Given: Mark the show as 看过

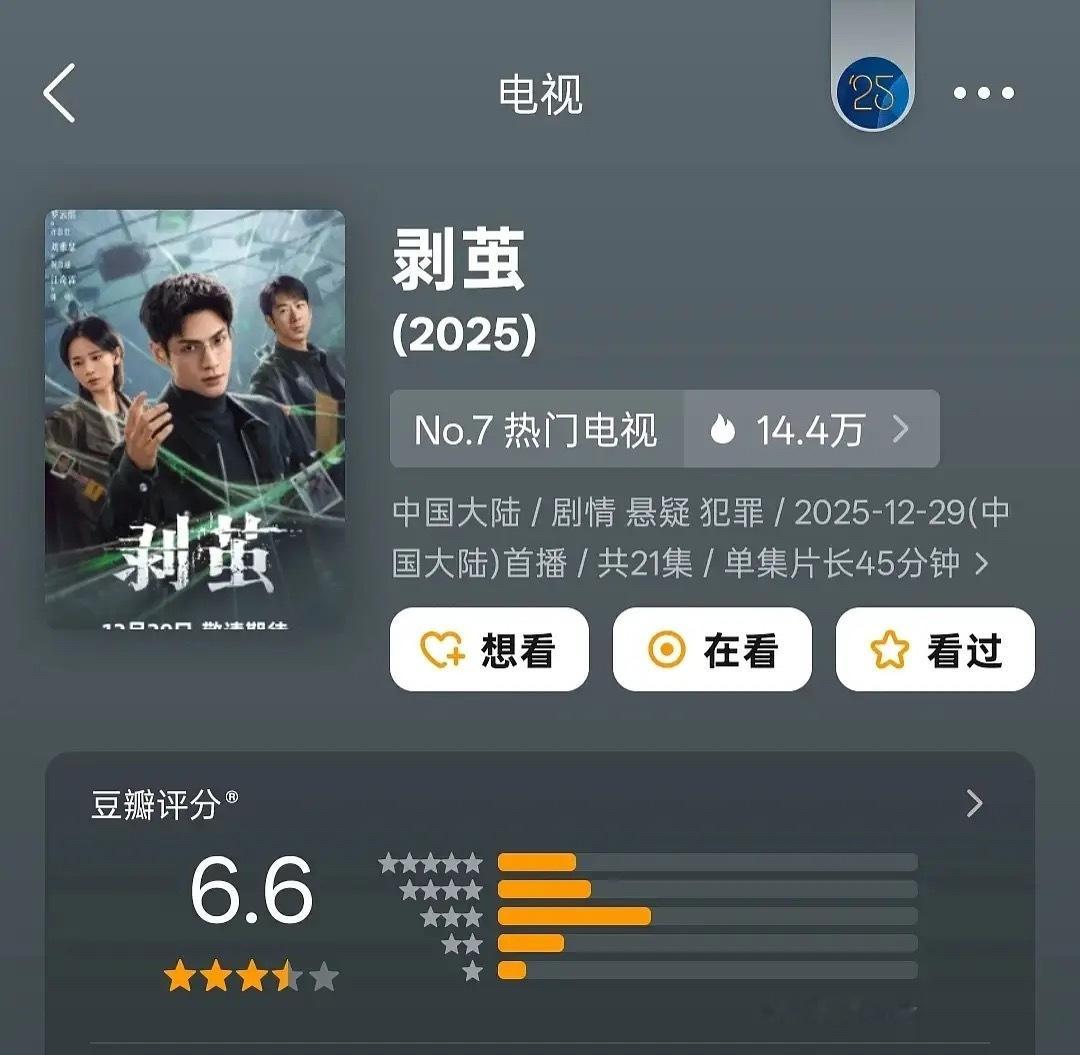Looking at the screenshot, I should pos(935,650).
